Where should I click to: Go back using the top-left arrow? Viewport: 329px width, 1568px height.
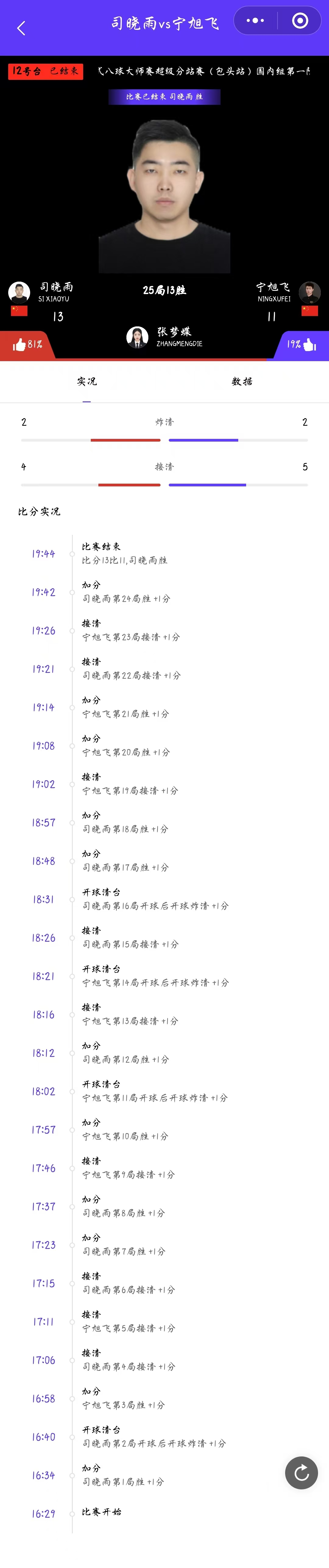(21, 28)
